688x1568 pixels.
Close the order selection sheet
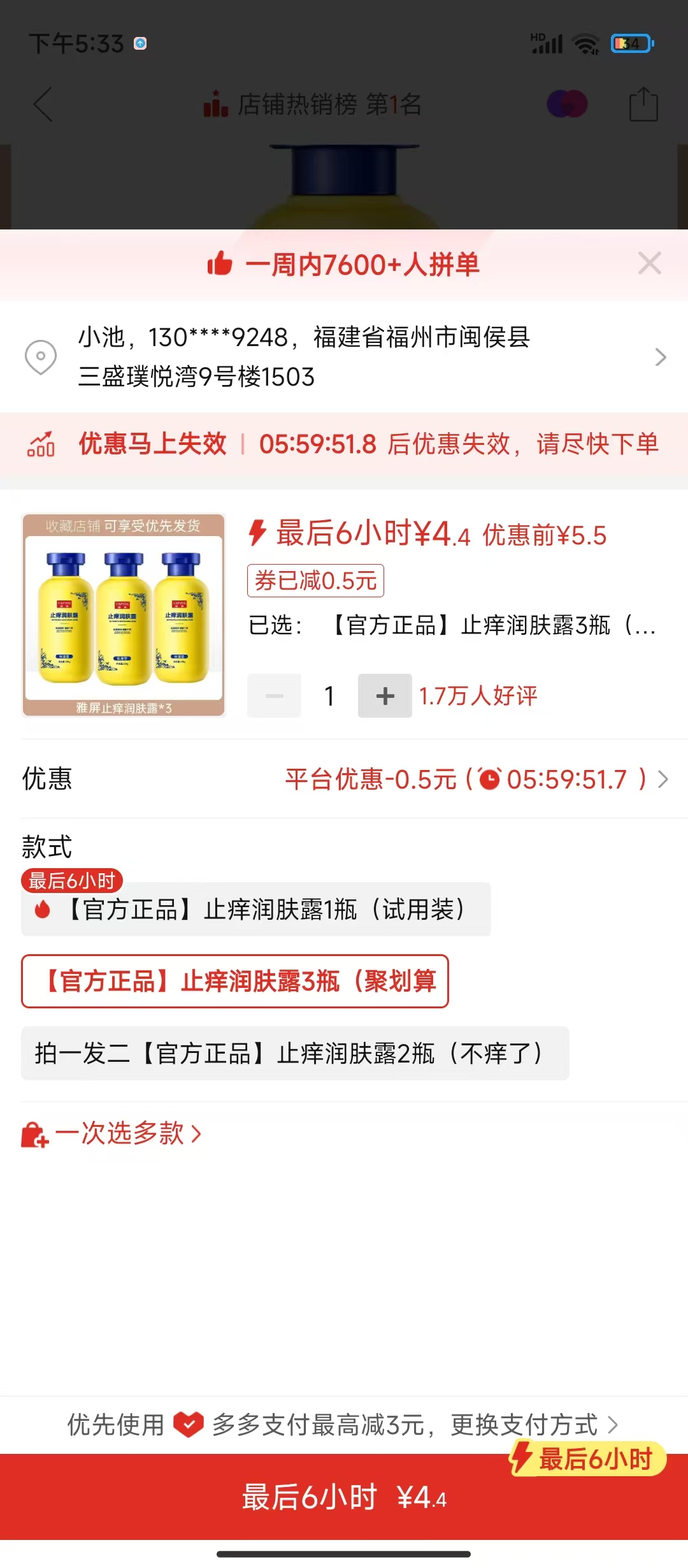pos(649,263)
